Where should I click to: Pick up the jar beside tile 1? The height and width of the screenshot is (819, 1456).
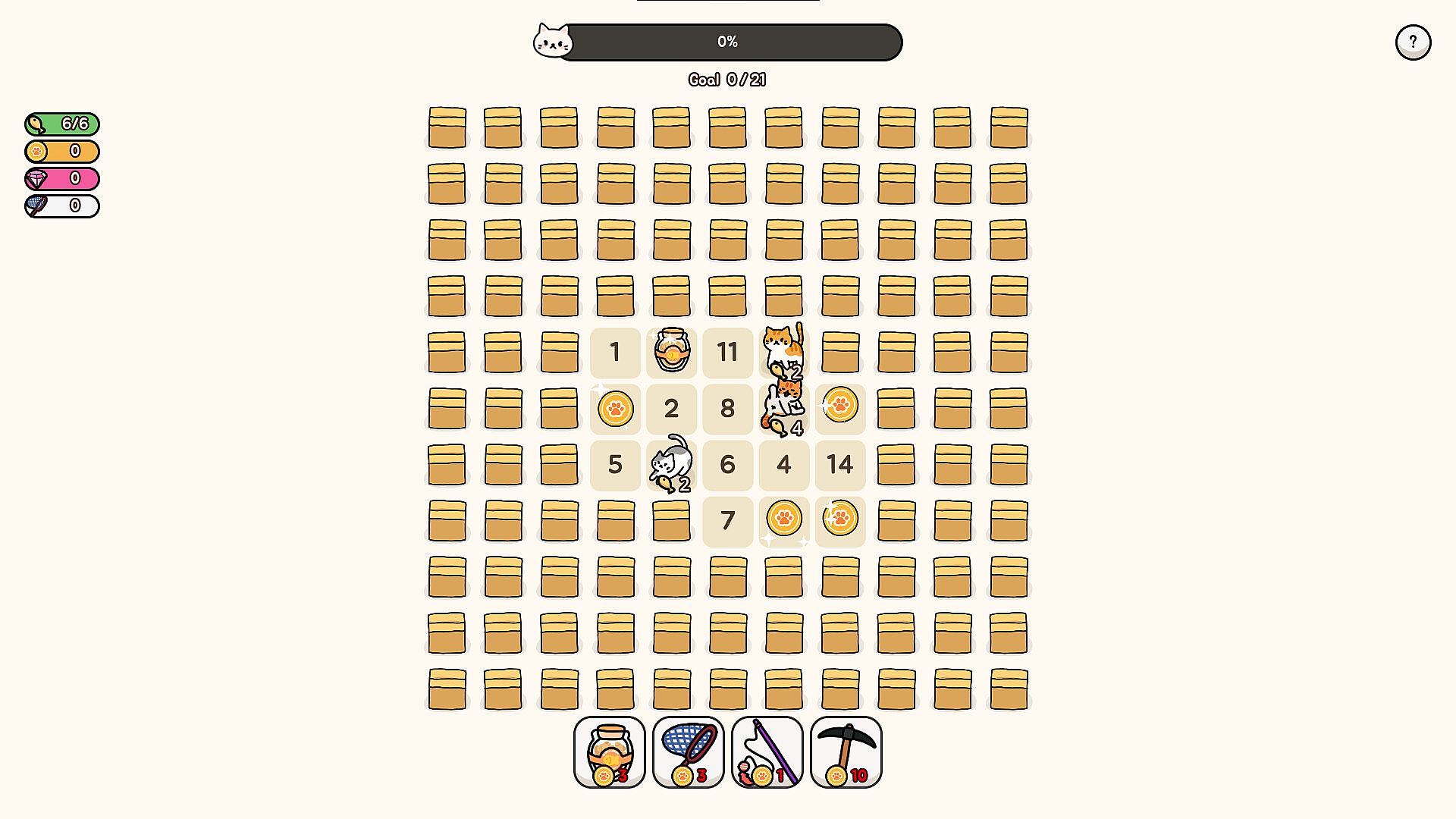pos(672,350)
